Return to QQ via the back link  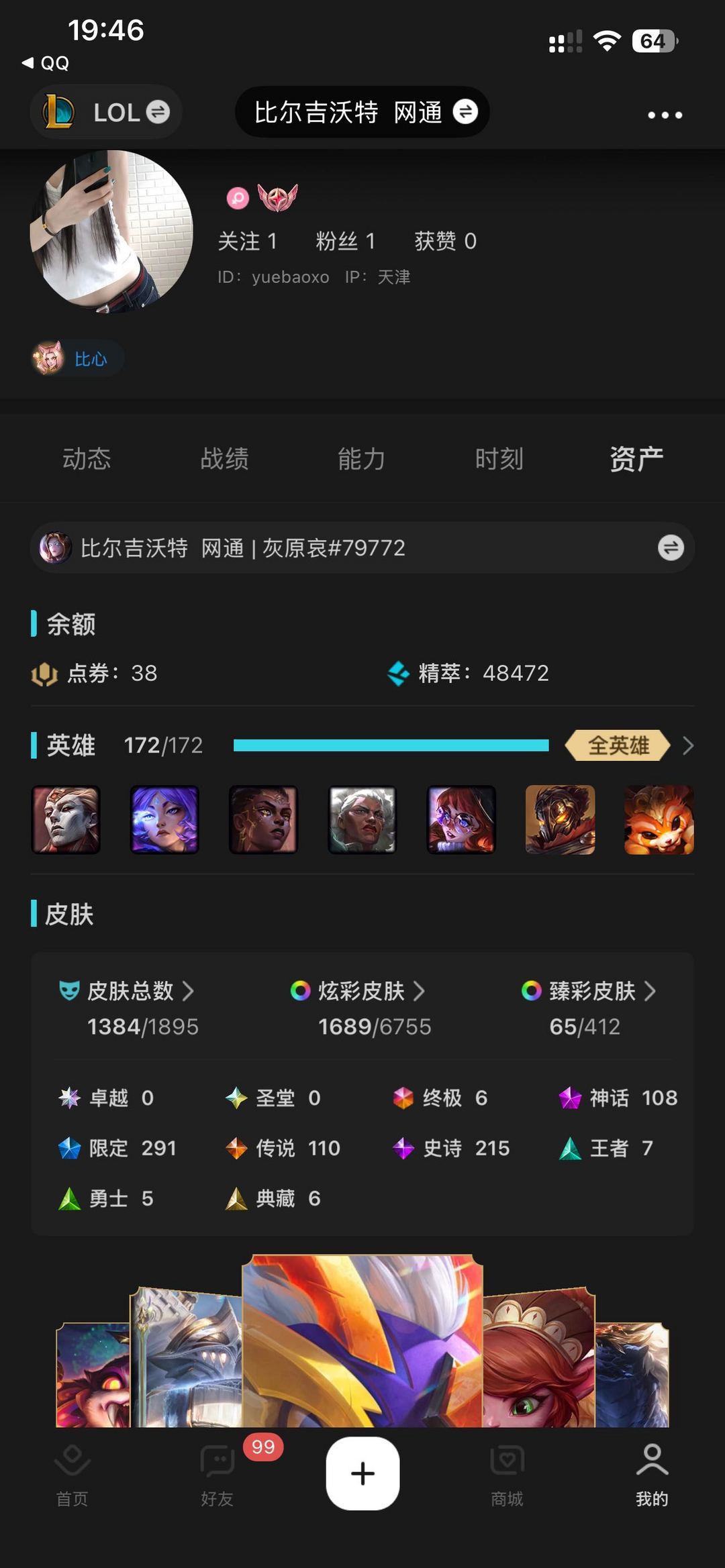[x=46, y=63]
